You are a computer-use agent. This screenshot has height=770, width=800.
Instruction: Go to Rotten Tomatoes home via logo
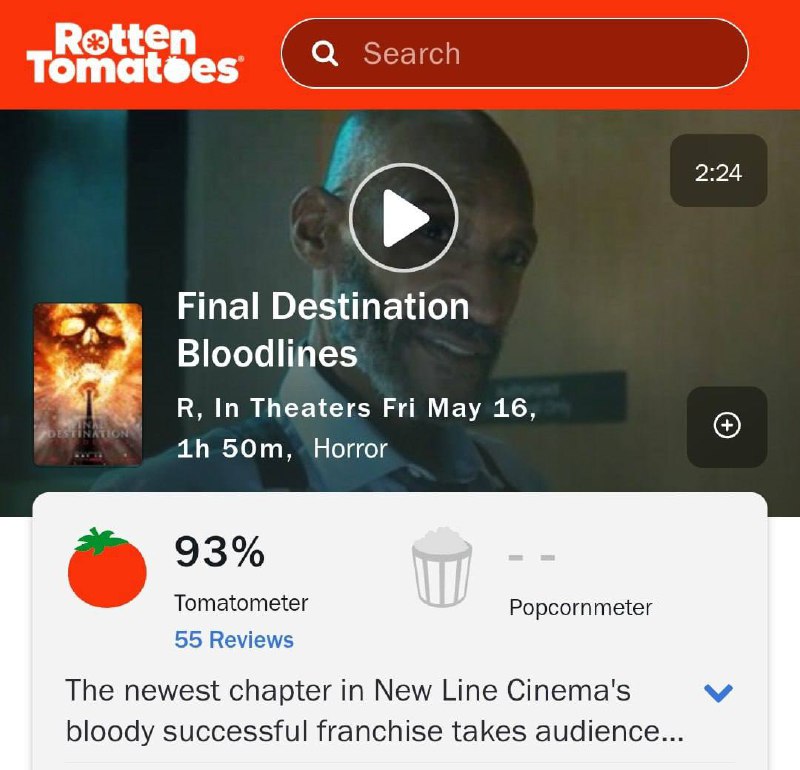[x=133, y=54]
